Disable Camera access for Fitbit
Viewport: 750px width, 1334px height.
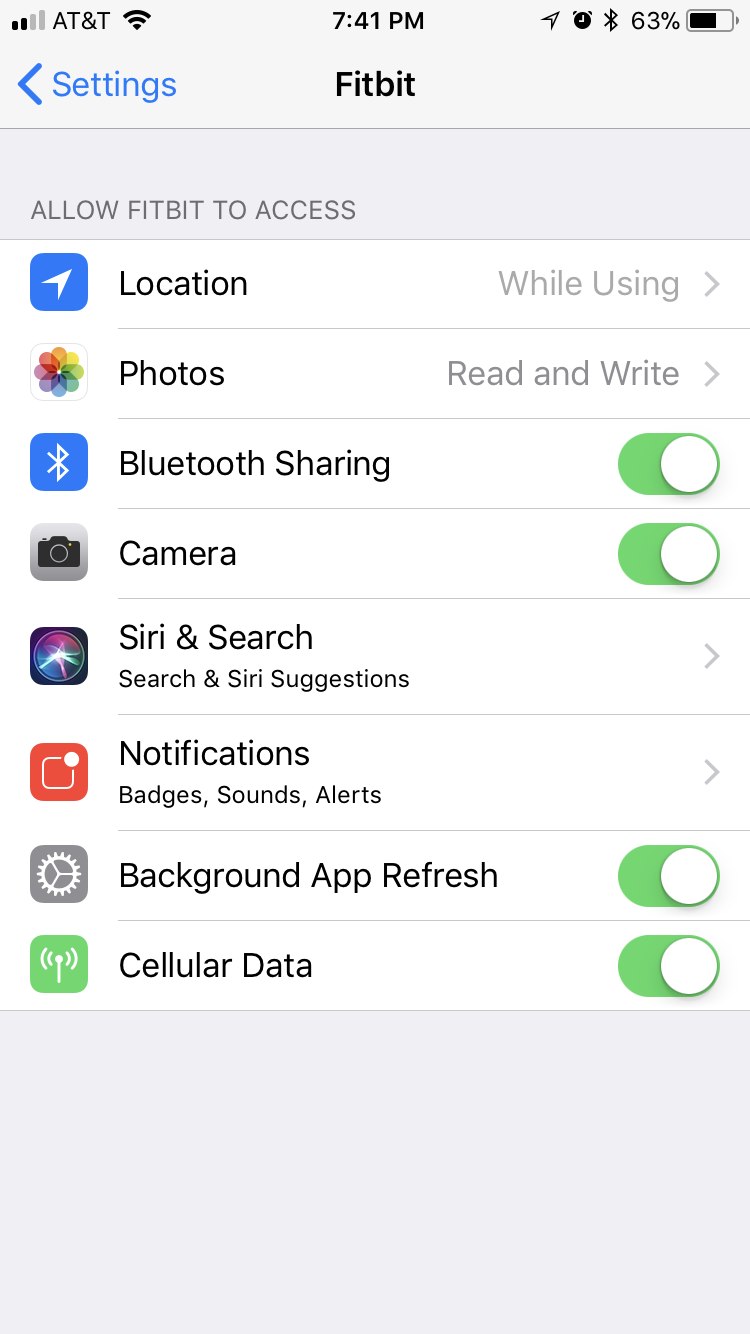668,554
